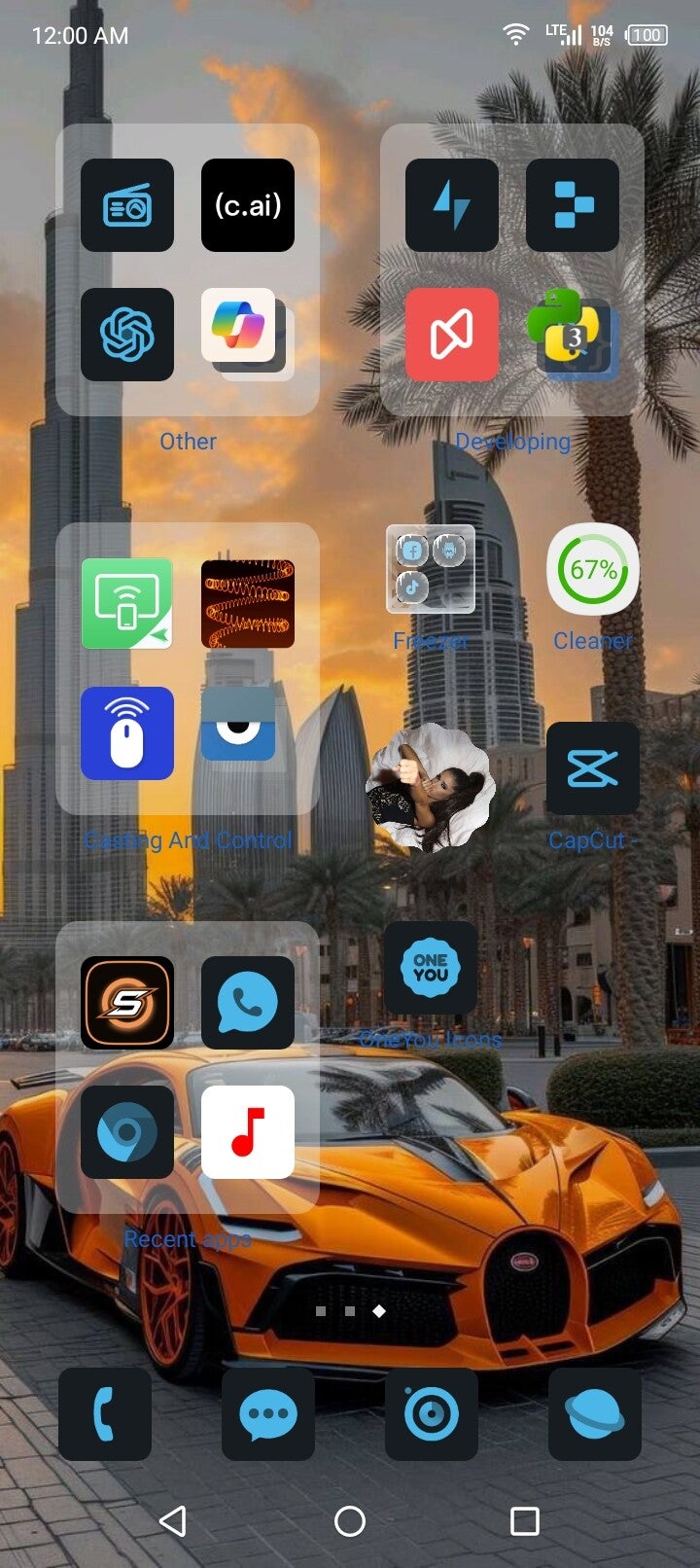Open the red app icon in Developing
This screenshot has height=1568, width=700.
point(452,334)
